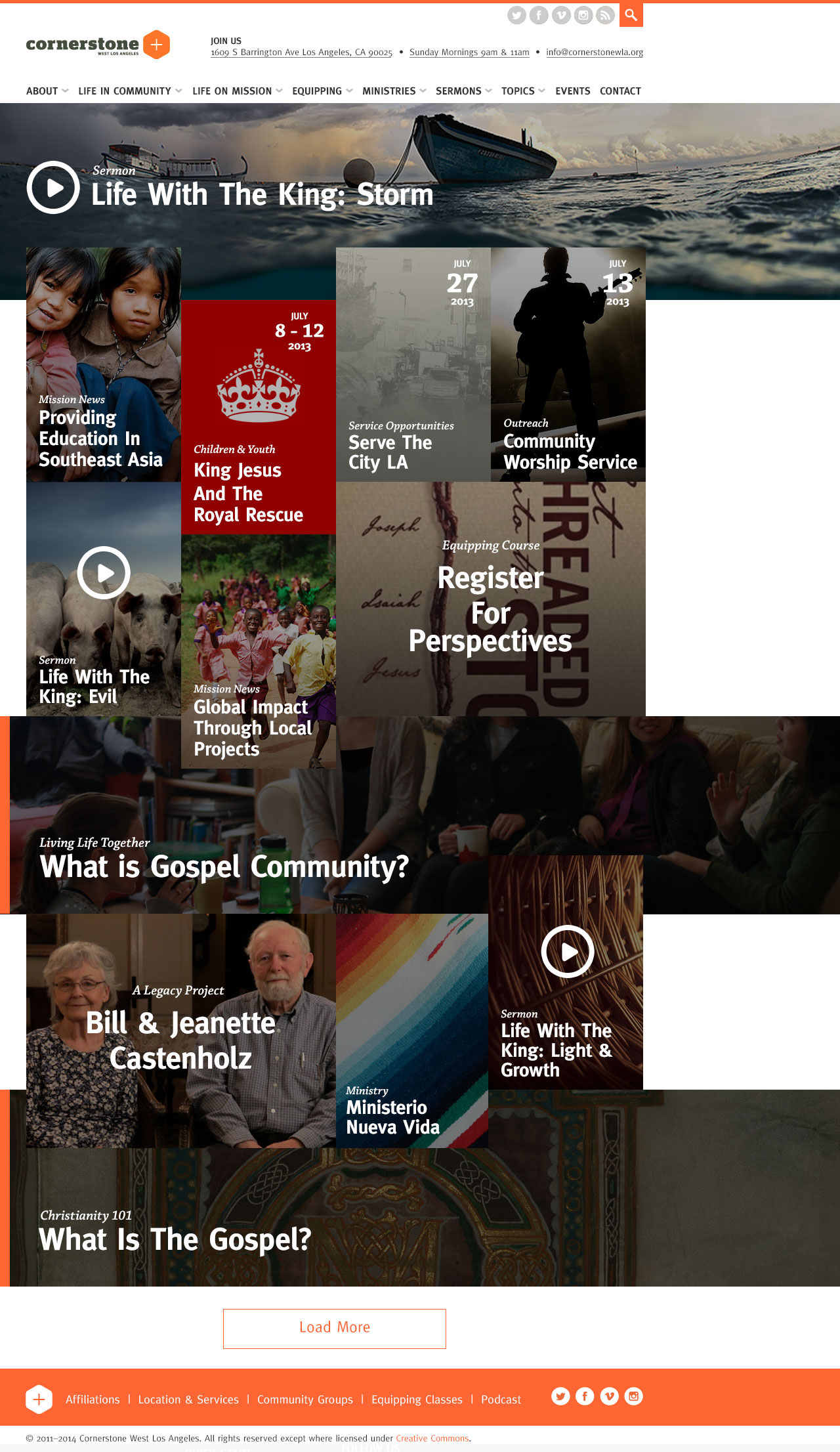
Task: Open the Contact page
Action: click(620, 91)
